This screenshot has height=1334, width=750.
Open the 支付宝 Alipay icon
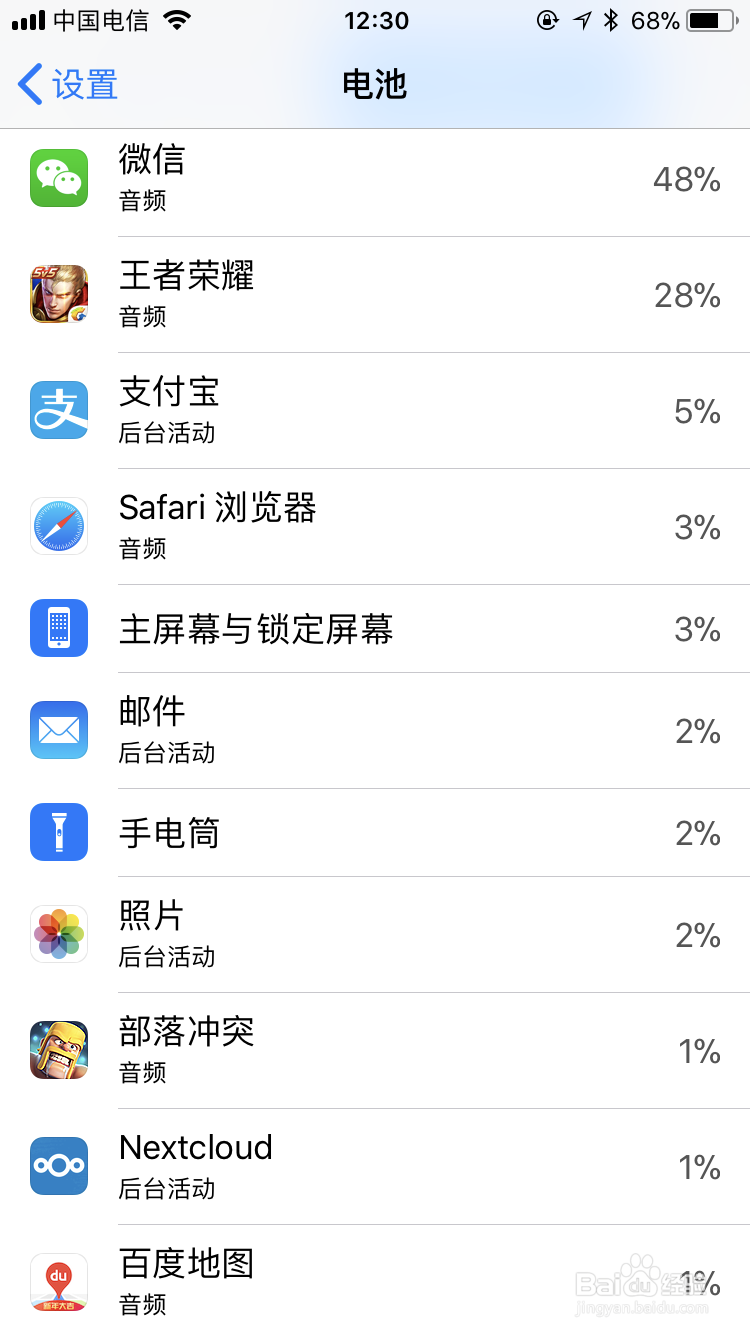pos(58,410)
